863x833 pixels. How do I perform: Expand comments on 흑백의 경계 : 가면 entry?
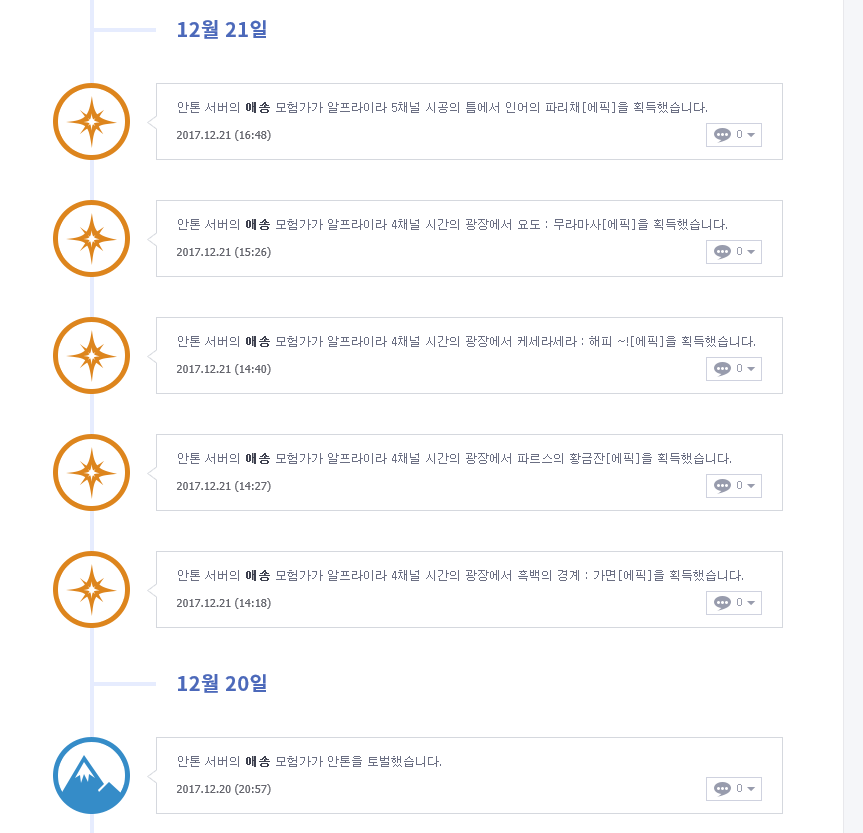[x=733, y=603]
